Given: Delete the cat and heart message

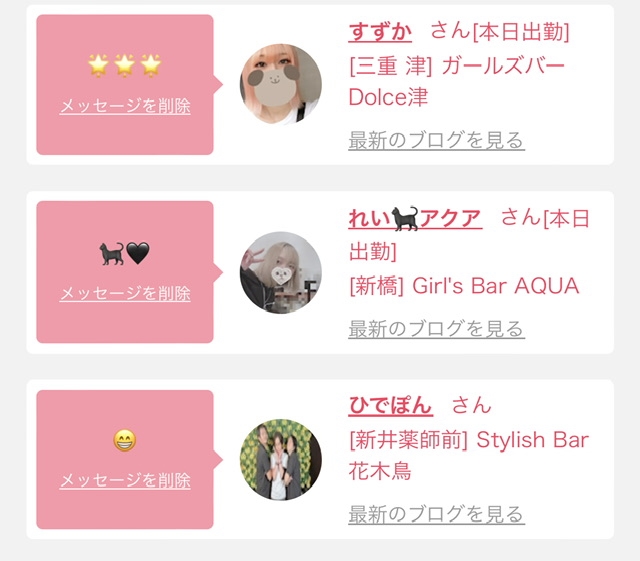Looking at the screenshot, I should tap(125, 294).
